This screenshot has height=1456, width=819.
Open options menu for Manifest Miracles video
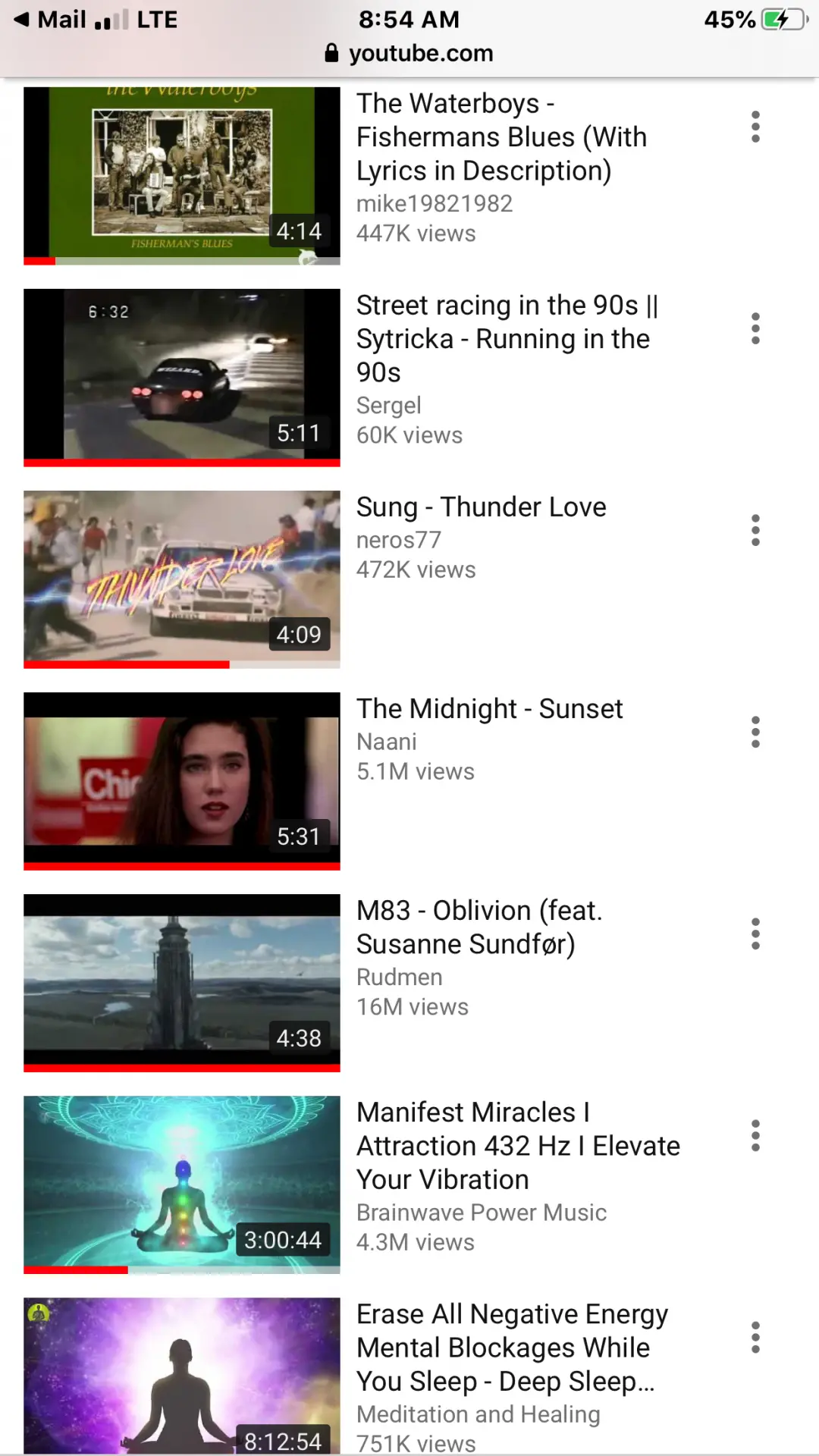click(x=755, y=1135)
